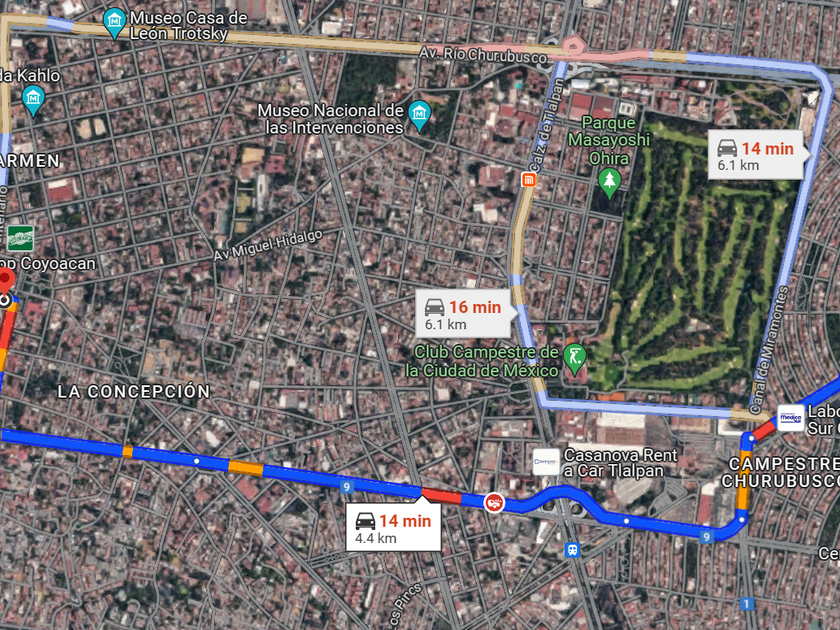Select the 16 min alternate route label
The width and height of the screenshot is (840, 630).
[464, 314]
